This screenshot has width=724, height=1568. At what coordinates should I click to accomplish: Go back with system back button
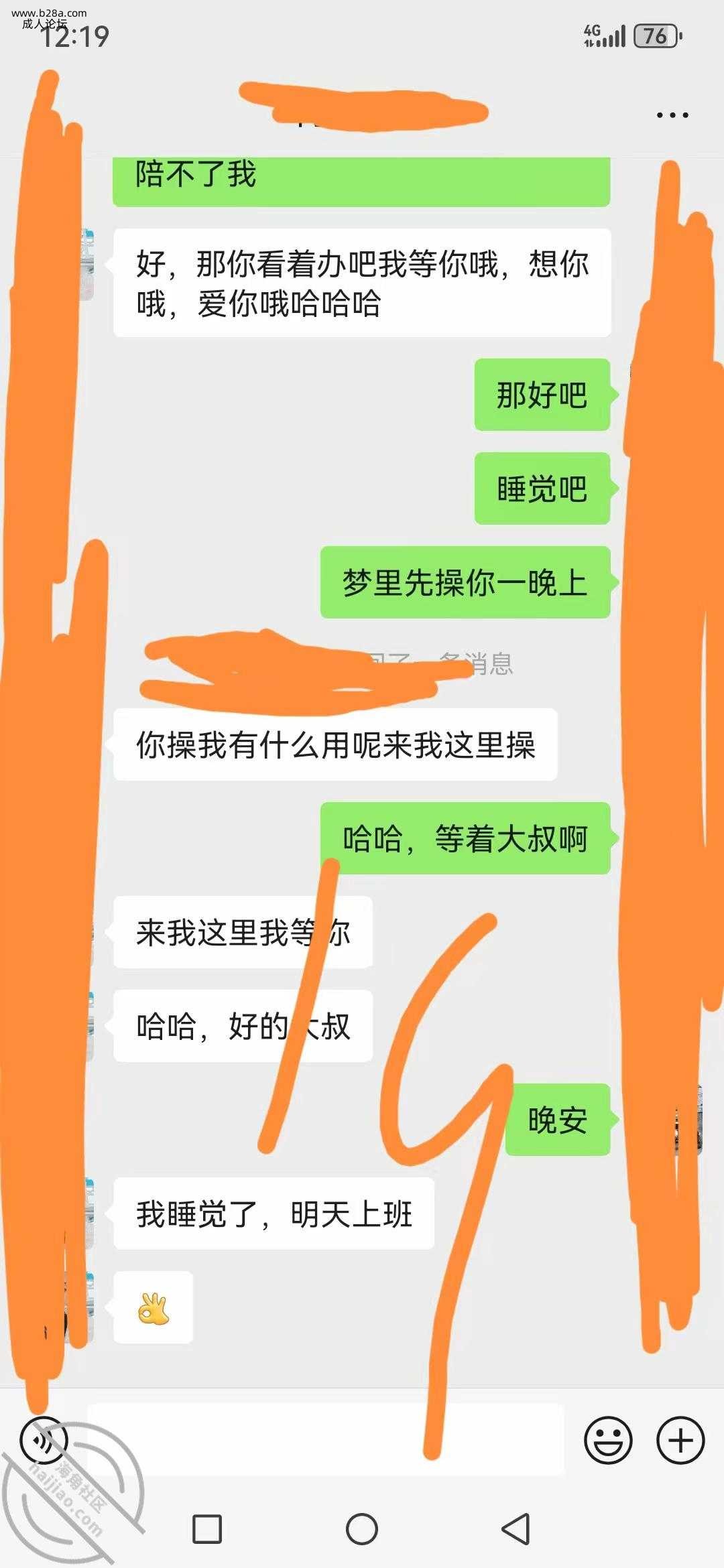tap(516, 1529)
